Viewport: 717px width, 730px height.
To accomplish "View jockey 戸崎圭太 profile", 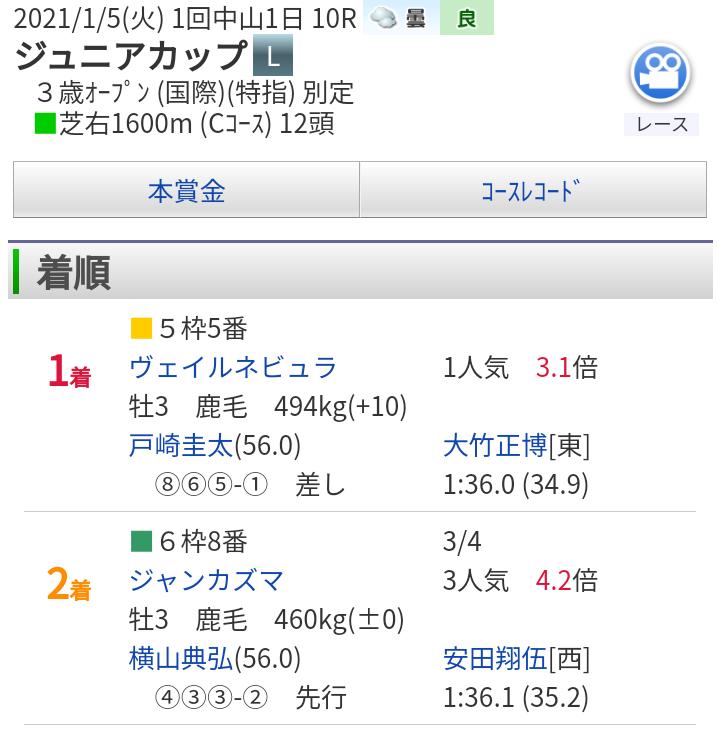I will (x=181, y=446).
